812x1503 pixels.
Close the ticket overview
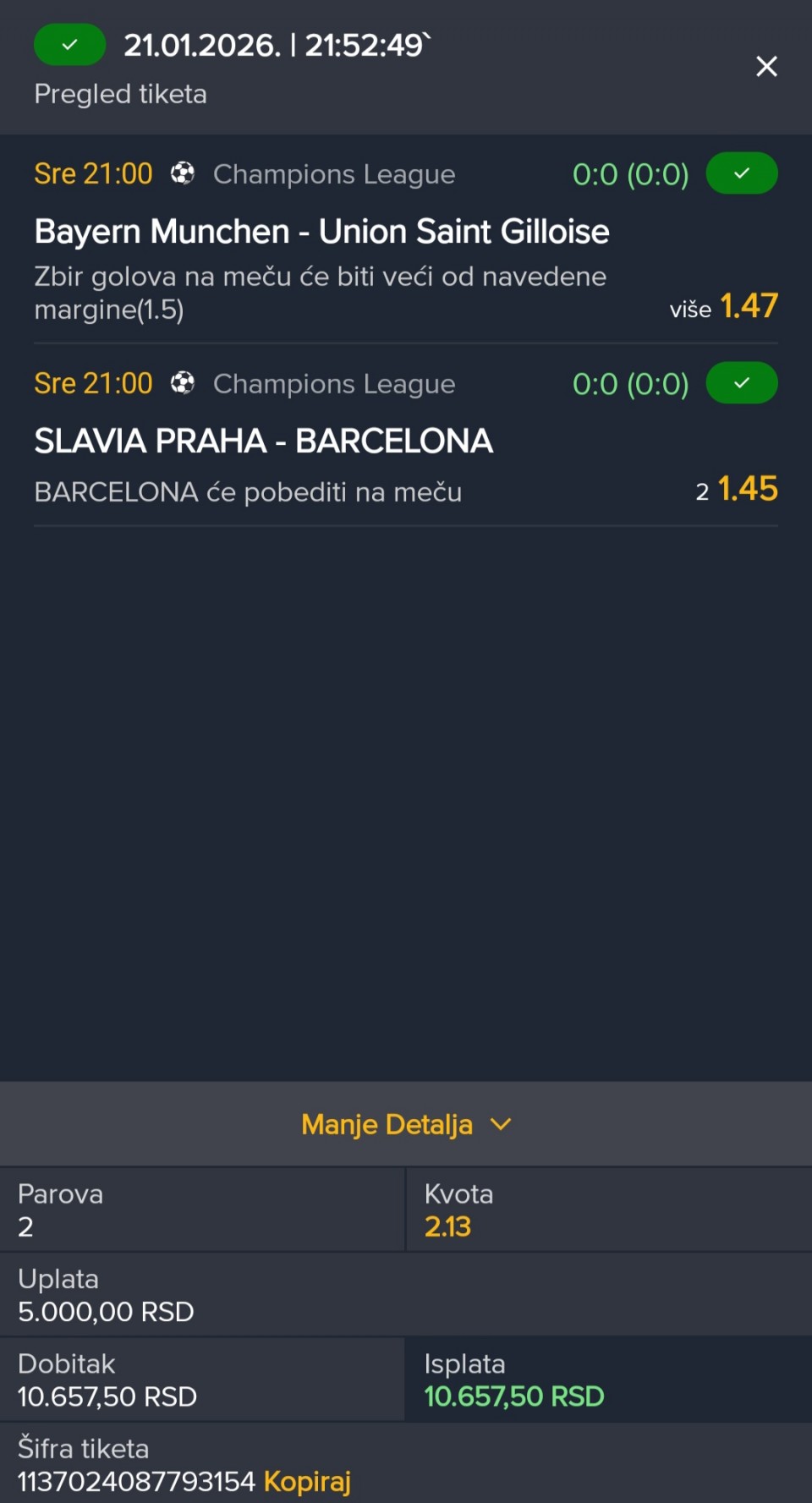coord(766,67)
